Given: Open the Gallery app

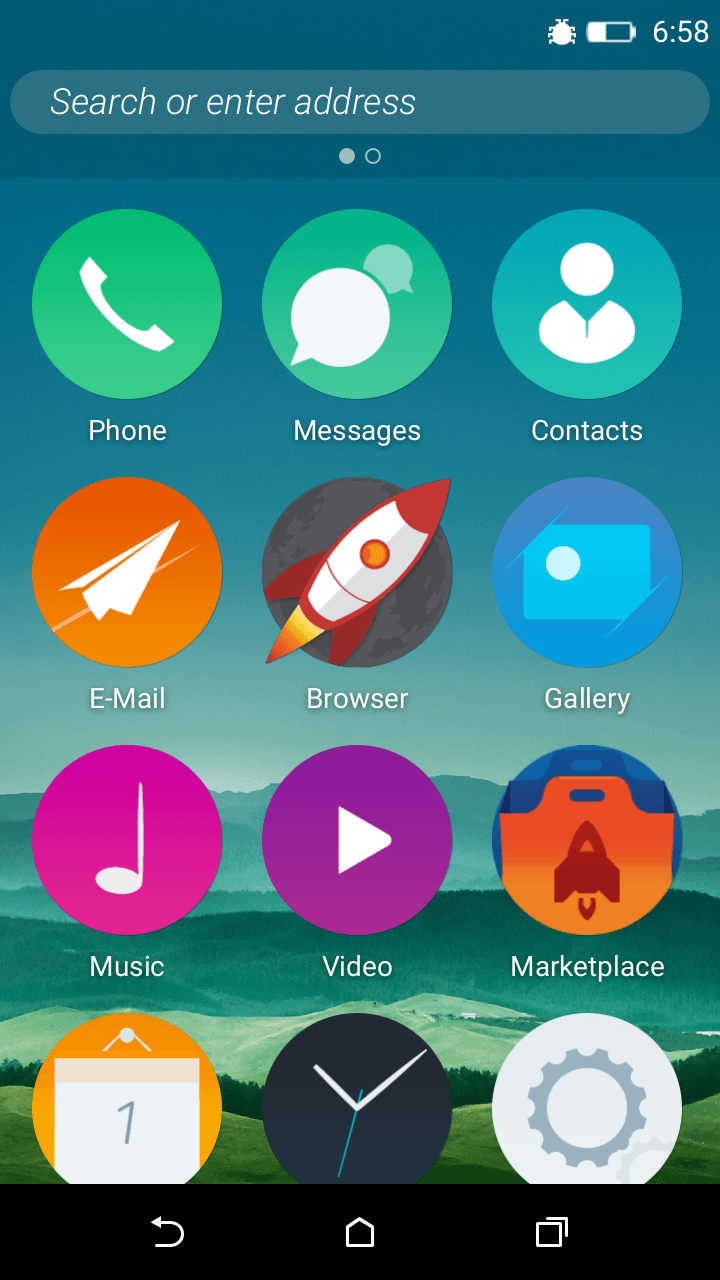Looking at the screenshot, I should click(587, 572).
